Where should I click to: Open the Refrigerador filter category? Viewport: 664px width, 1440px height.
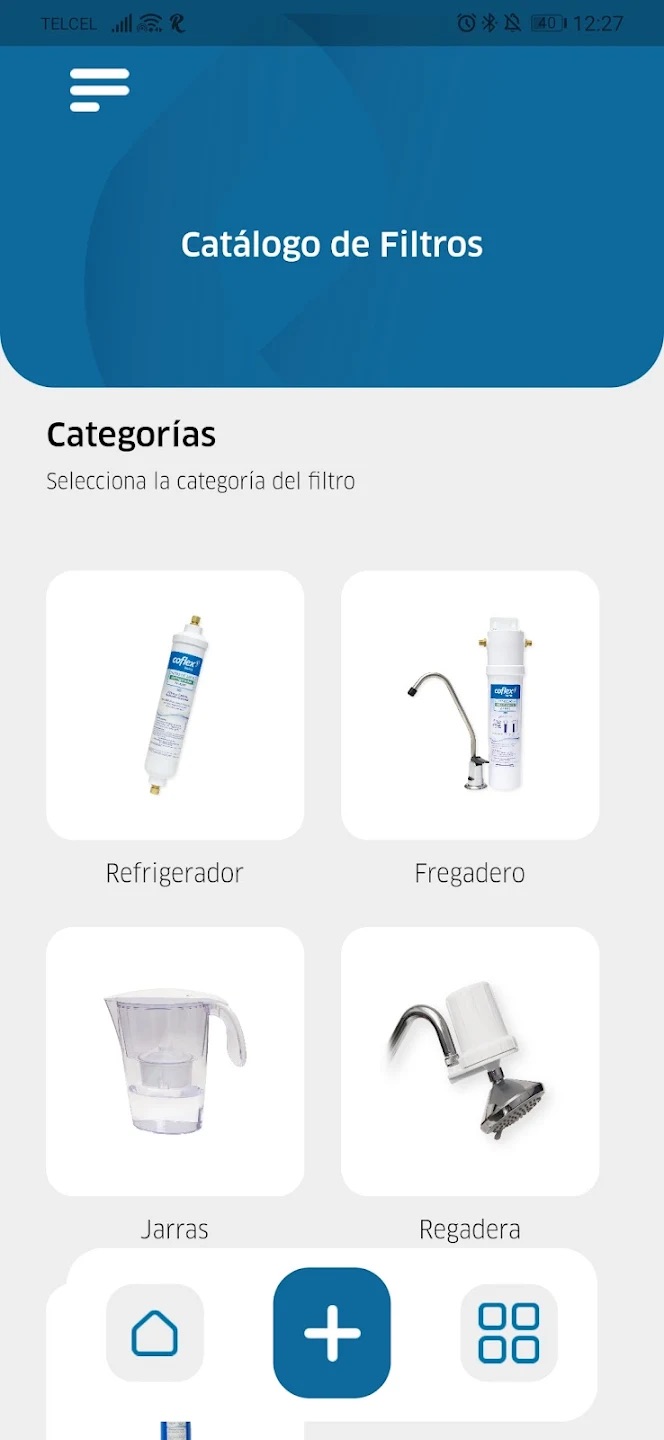(175, 705)
